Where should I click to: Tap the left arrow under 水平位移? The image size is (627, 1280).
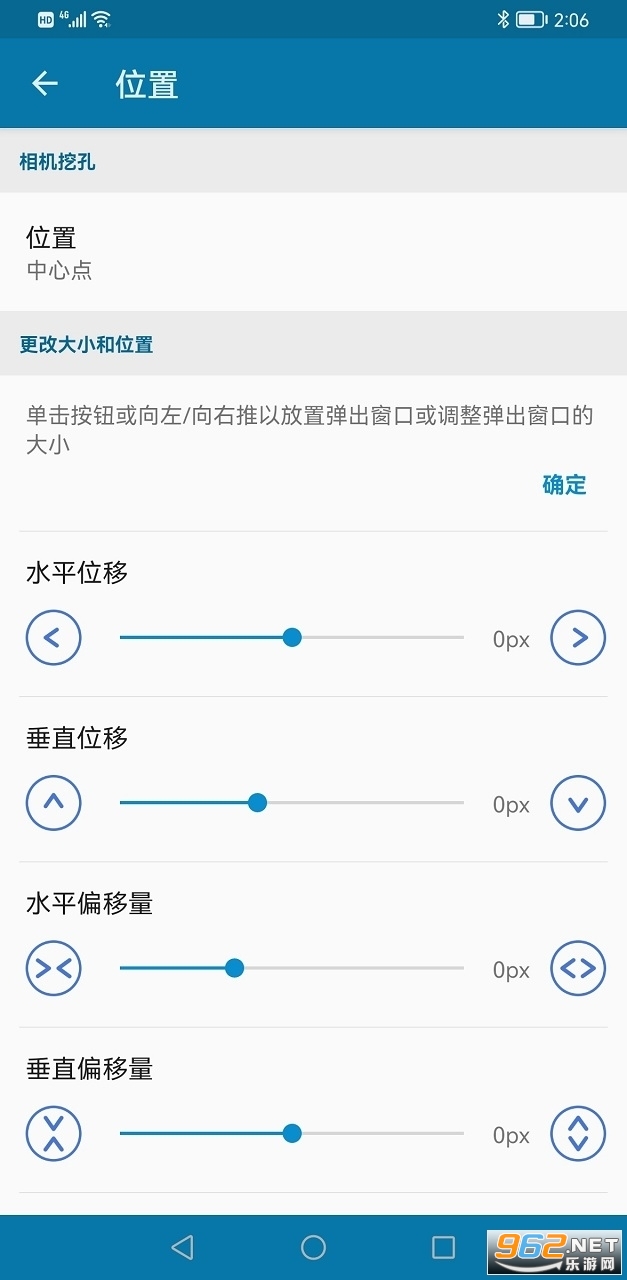pos(53,637)
